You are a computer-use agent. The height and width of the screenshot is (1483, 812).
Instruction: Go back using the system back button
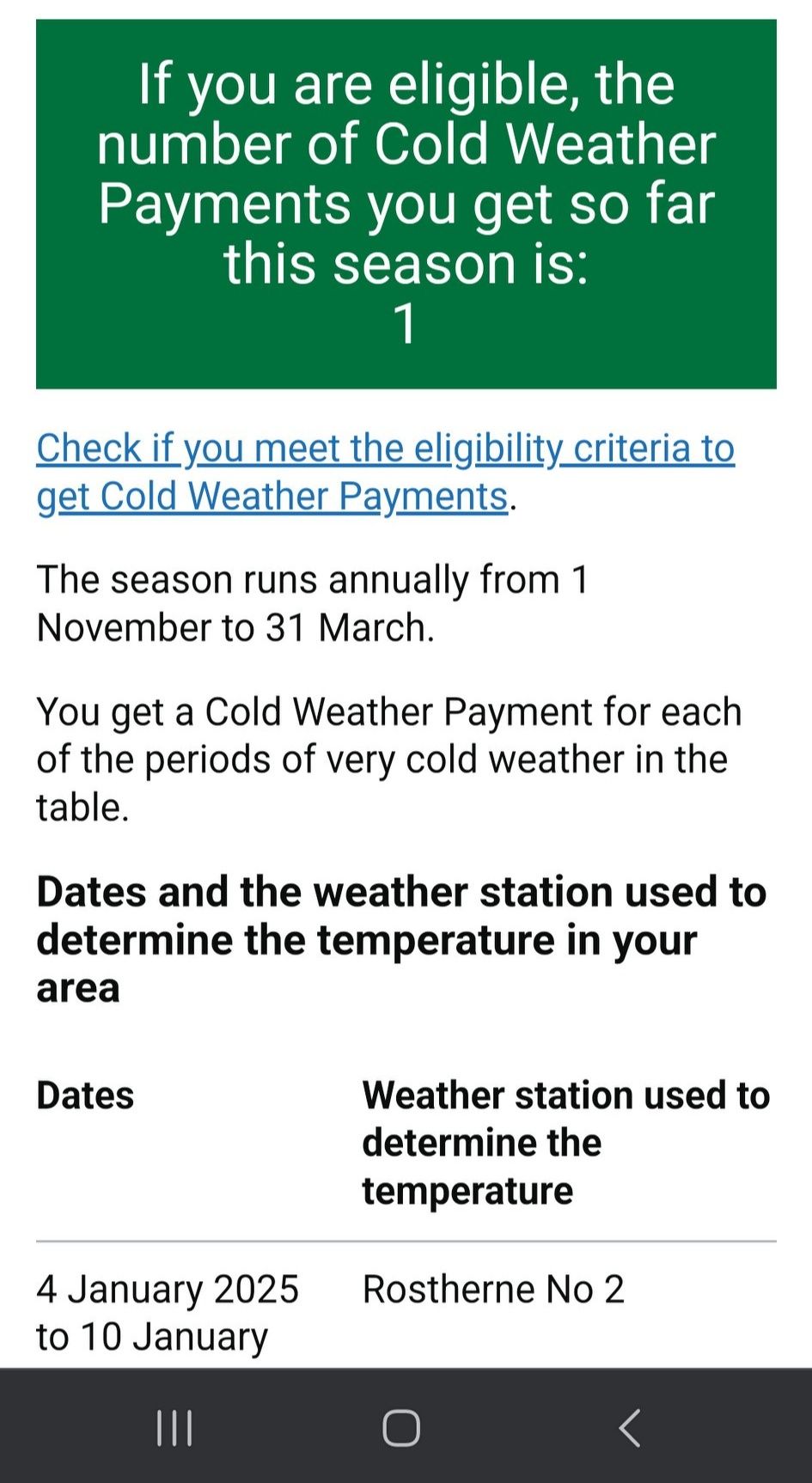click(x=630, y=1428)
